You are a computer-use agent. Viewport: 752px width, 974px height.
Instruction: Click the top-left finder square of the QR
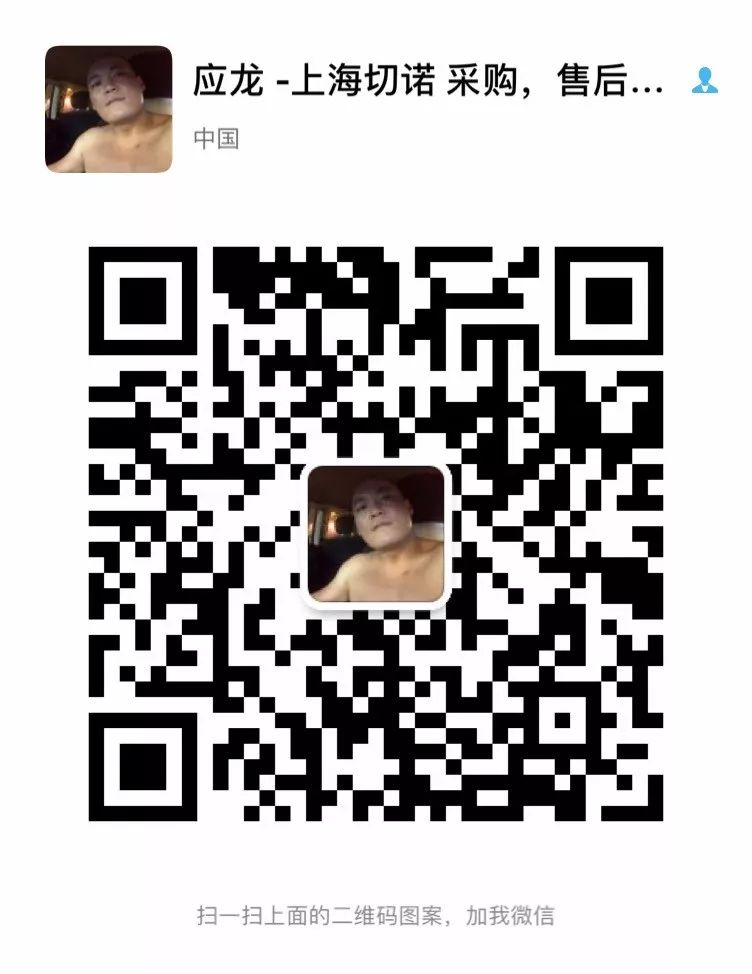[142, 300]
